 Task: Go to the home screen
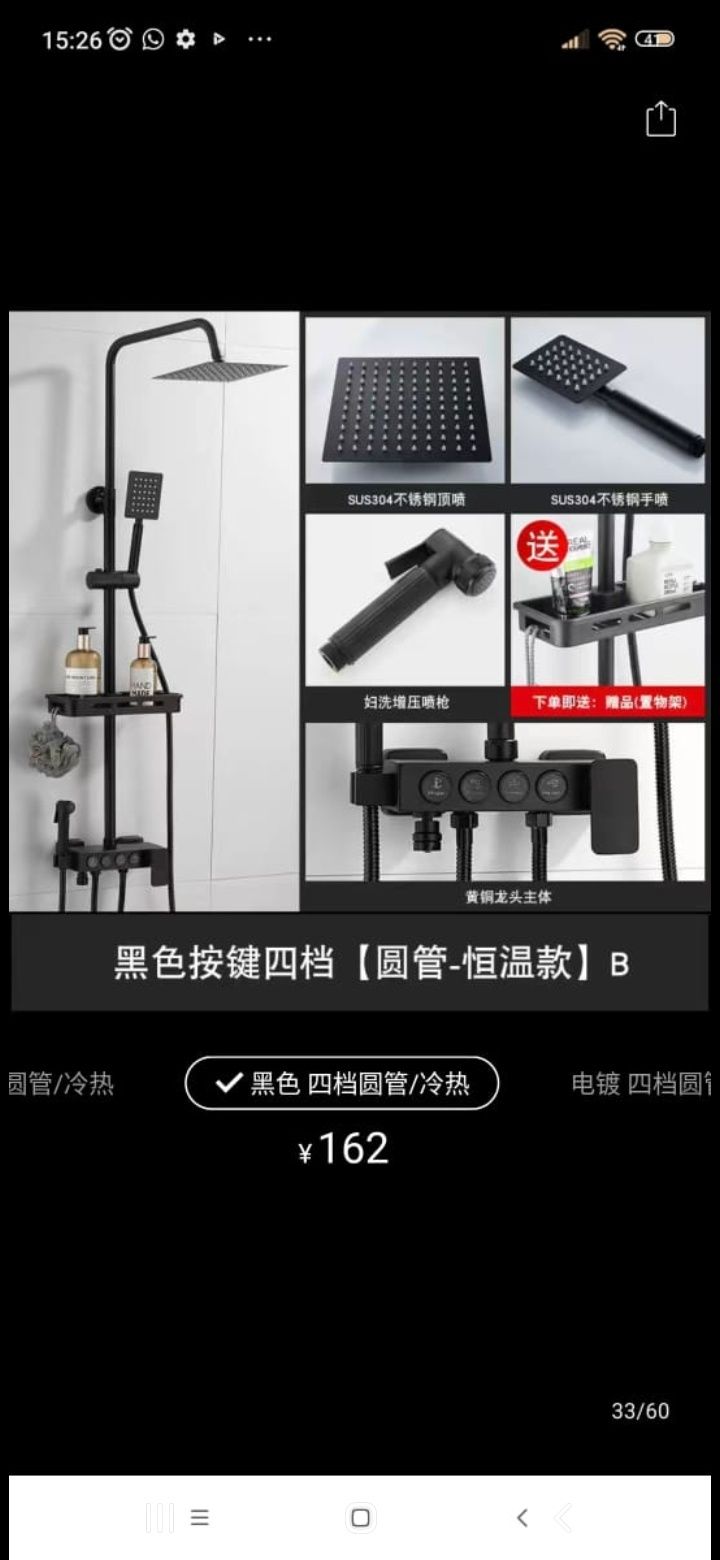[360, 1517]
